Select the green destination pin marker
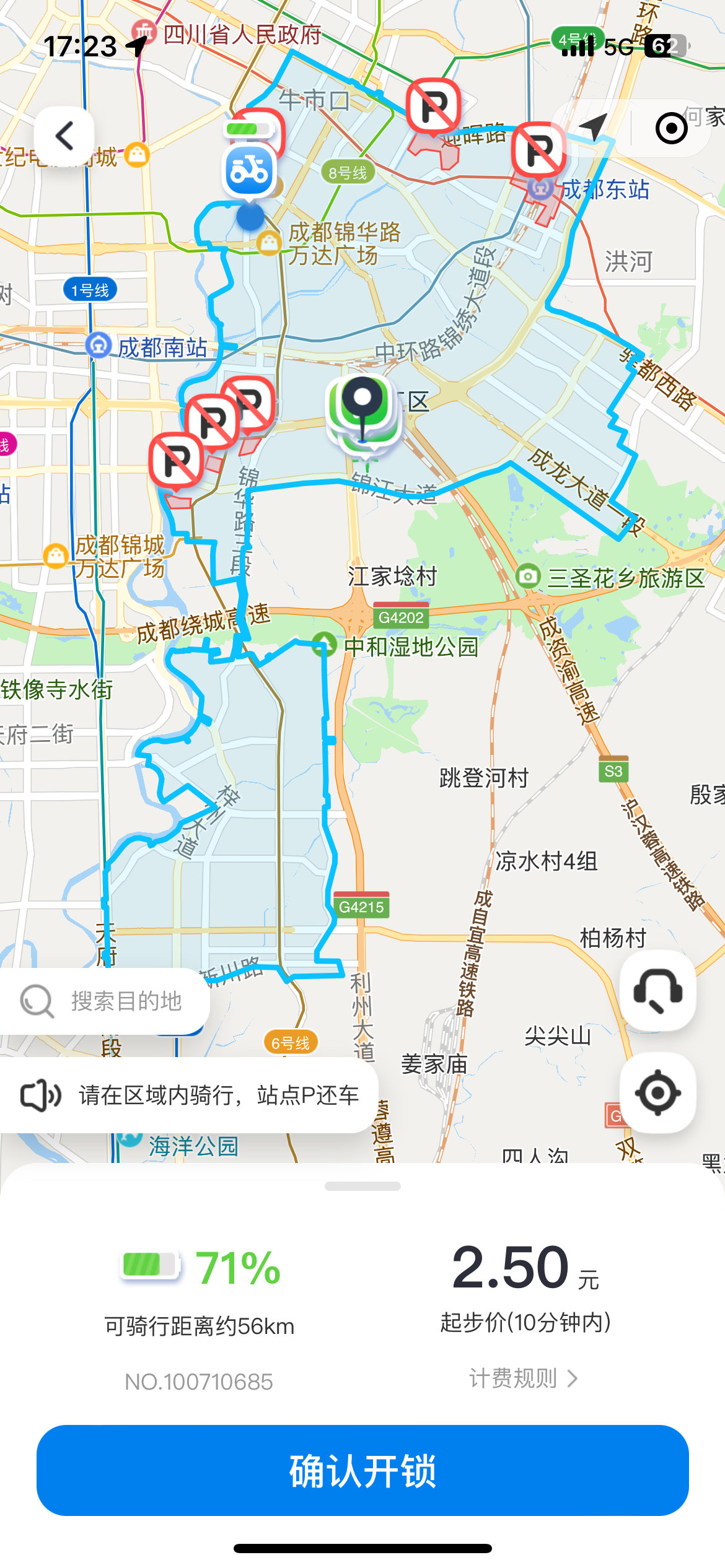725x1568 pixels. click(x=363, y=409)
